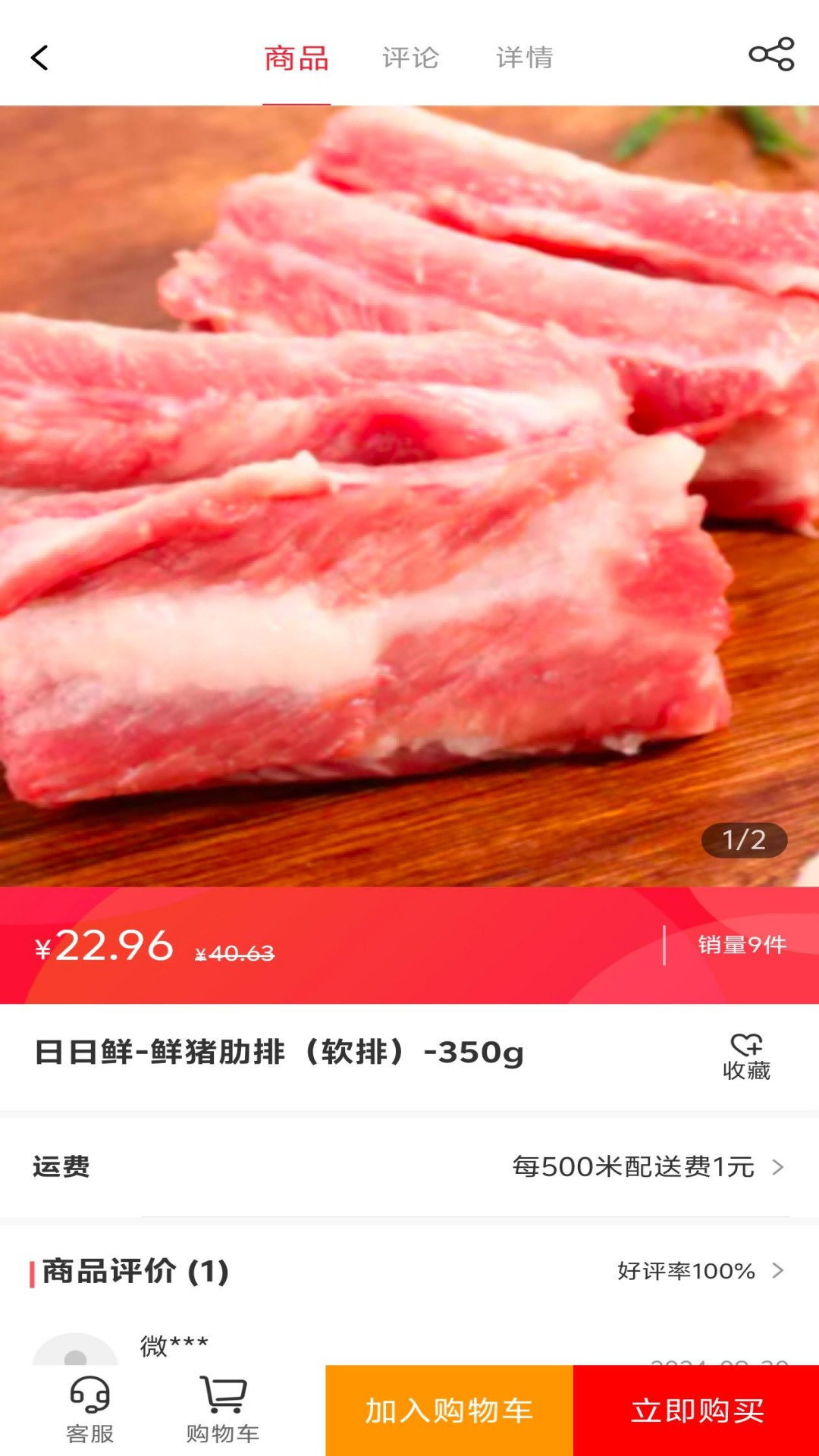Toggle to the 评论 reviews view
This screenshot has width=819, height=1456.
point(411,56)
